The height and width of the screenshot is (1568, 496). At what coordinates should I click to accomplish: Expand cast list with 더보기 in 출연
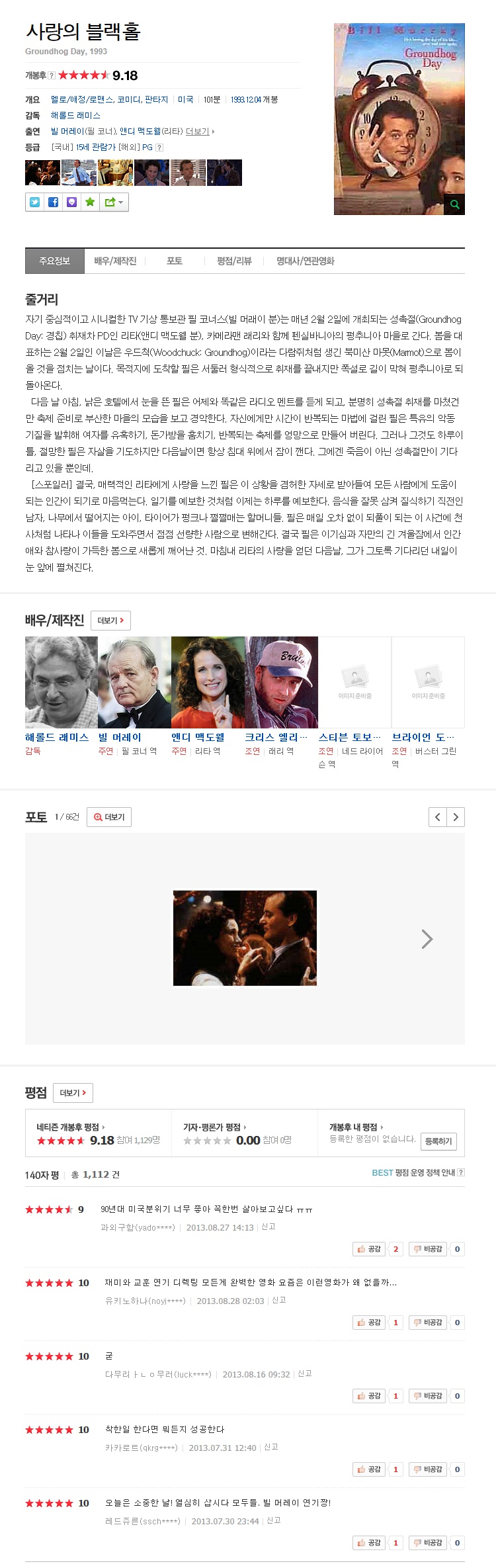pyautogui.click(x=198, y=132)
